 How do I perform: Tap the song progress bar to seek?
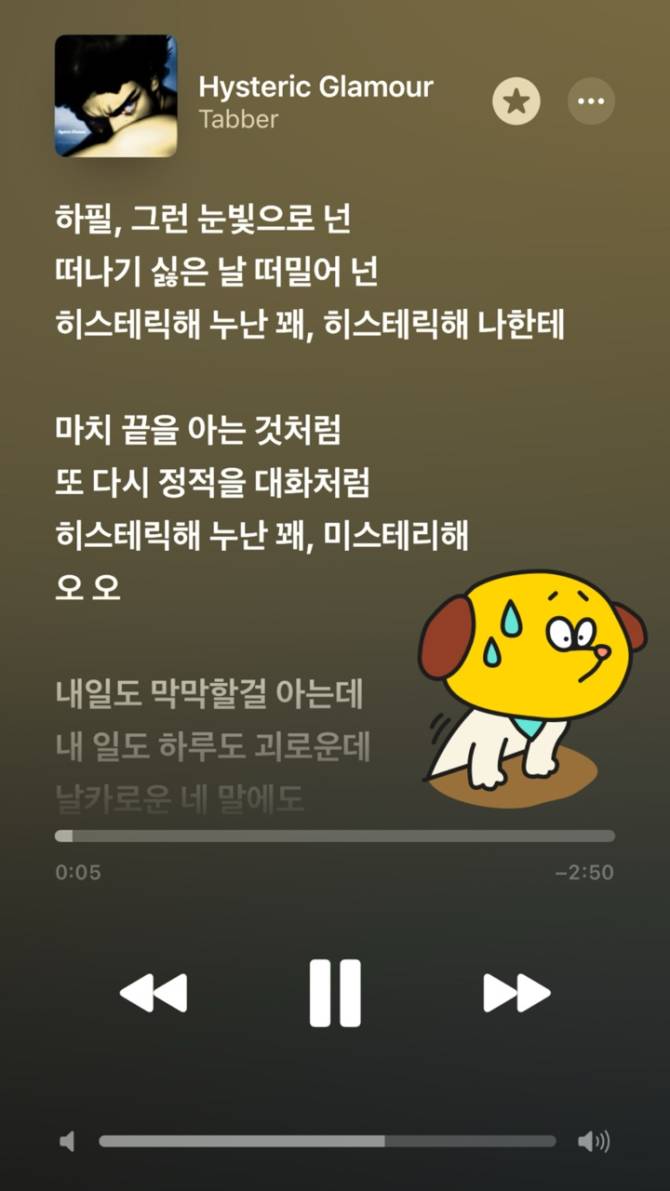click(335, 836)
